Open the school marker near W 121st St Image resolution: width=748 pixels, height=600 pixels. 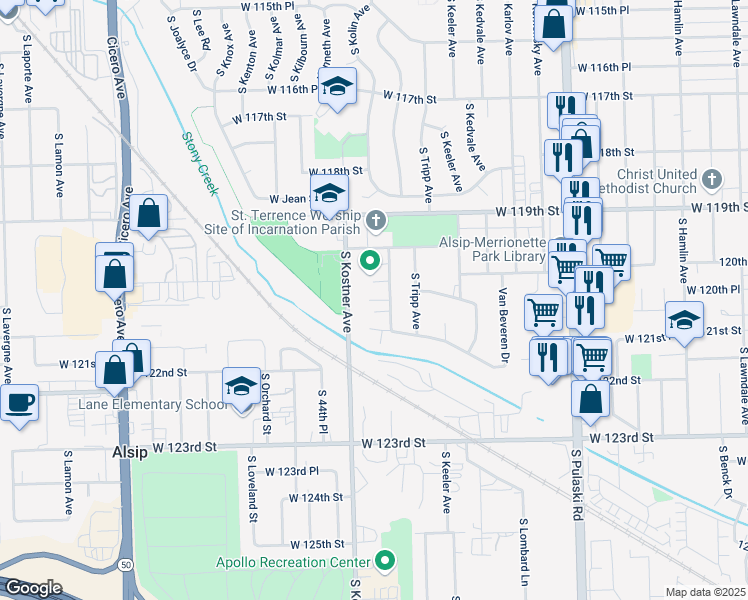click(684, 321)
